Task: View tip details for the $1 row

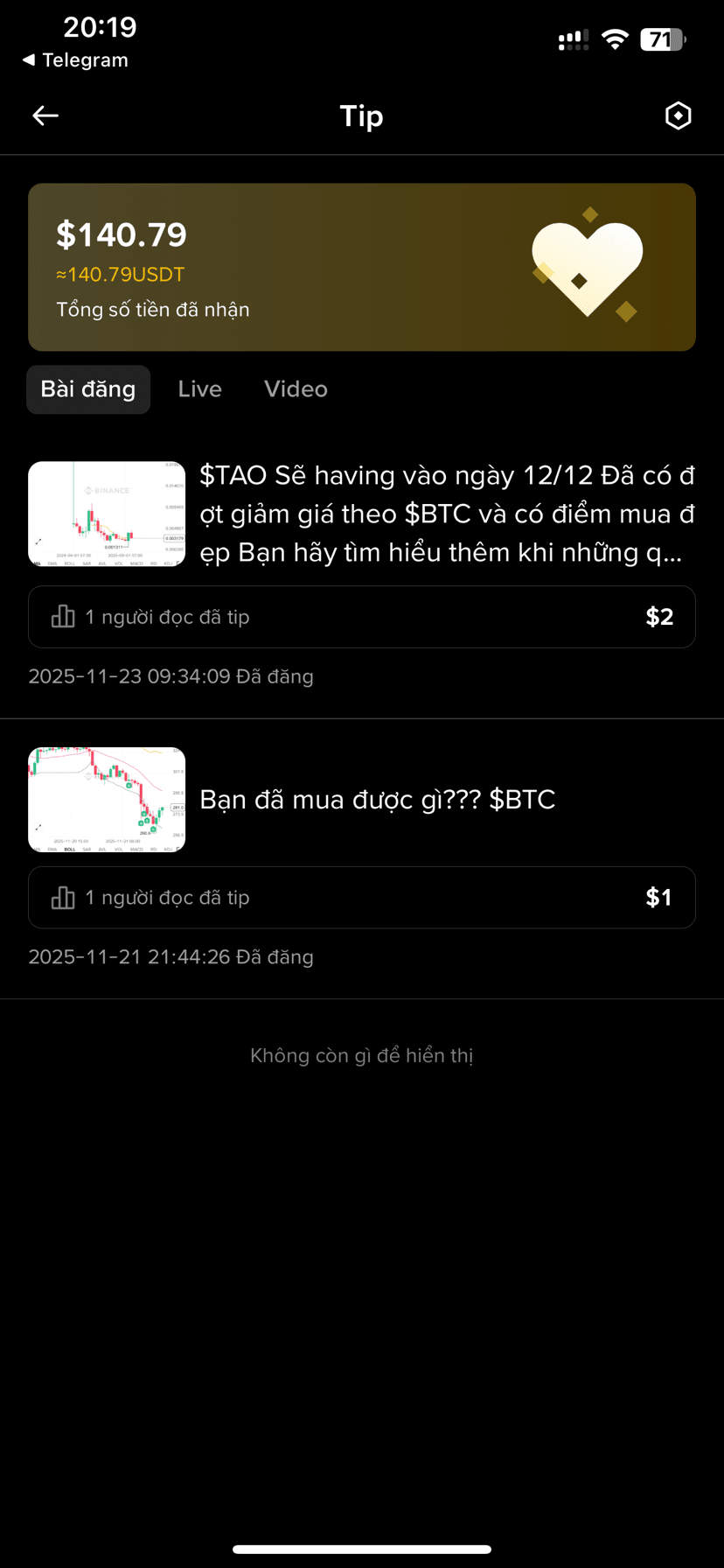Action: click(361, 898)
